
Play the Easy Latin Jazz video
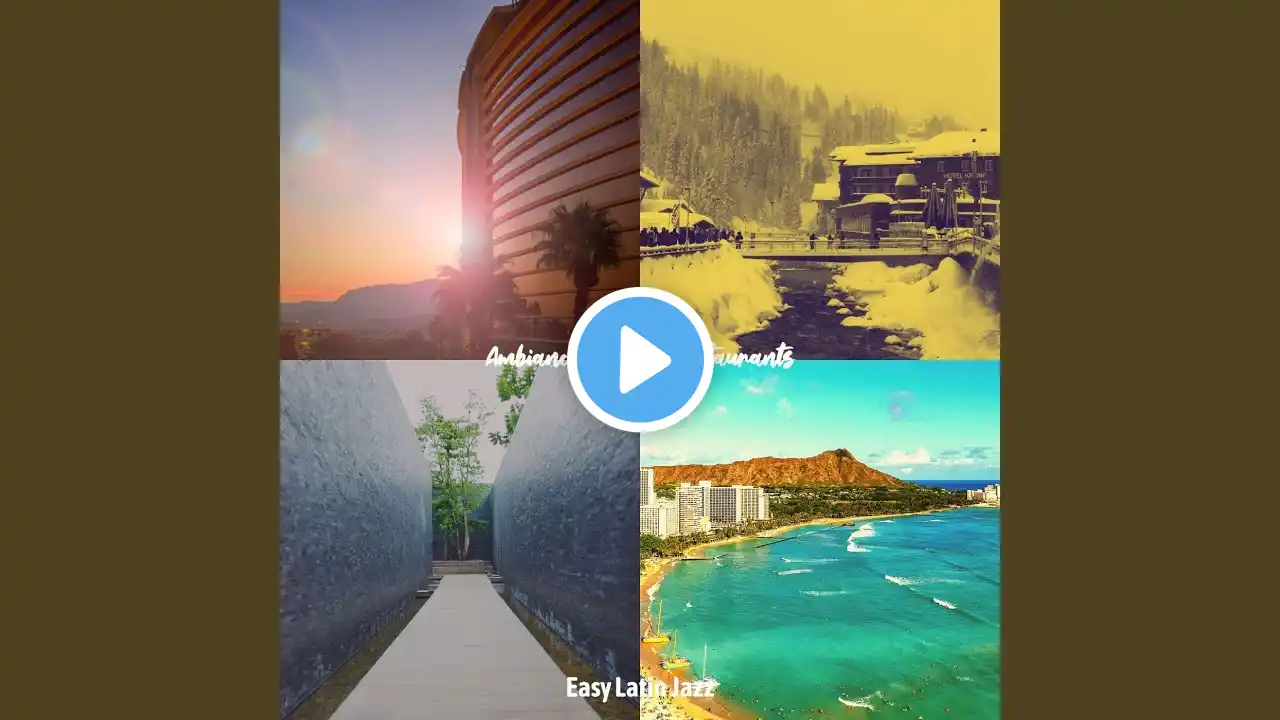click(640, 360)
